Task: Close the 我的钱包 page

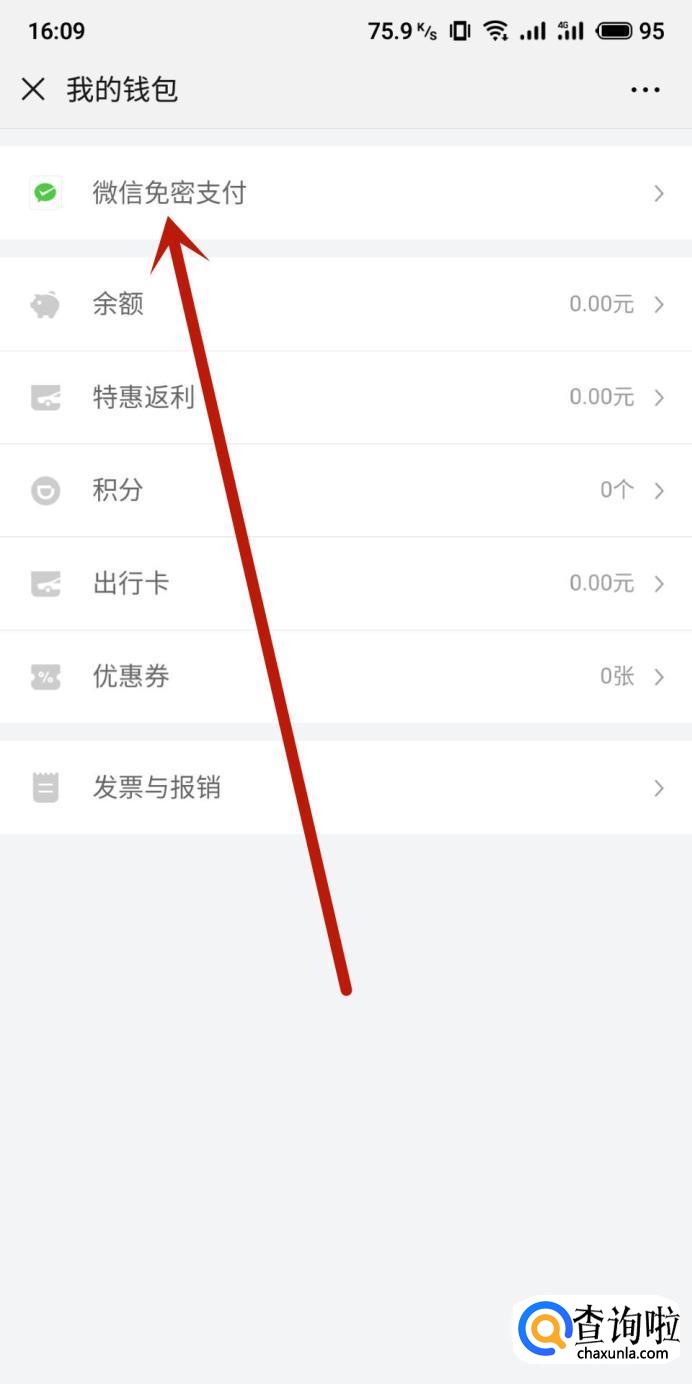Action: [33, 90]
